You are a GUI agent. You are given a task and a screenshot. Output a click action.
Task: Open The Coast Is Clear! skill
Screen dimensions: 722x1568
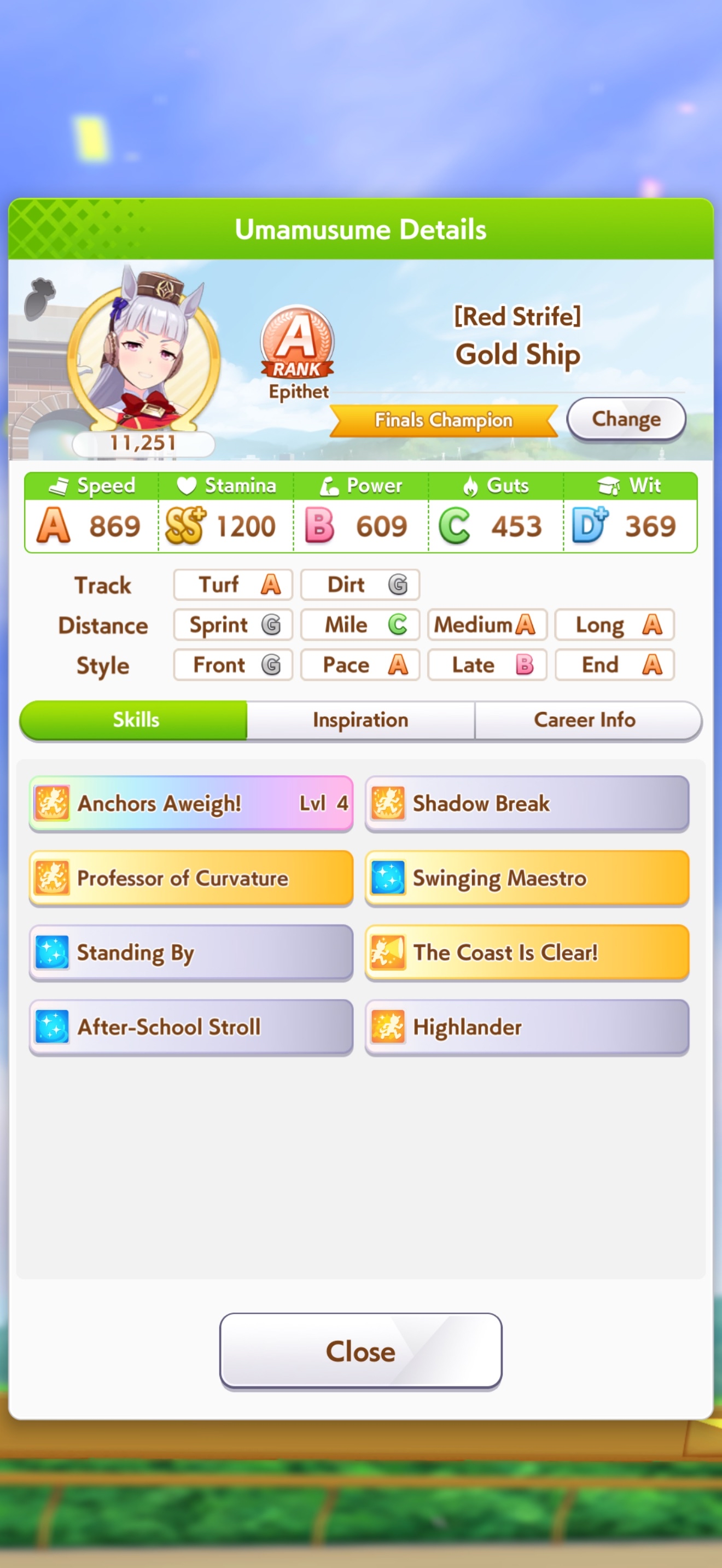(x=527, y=952)
